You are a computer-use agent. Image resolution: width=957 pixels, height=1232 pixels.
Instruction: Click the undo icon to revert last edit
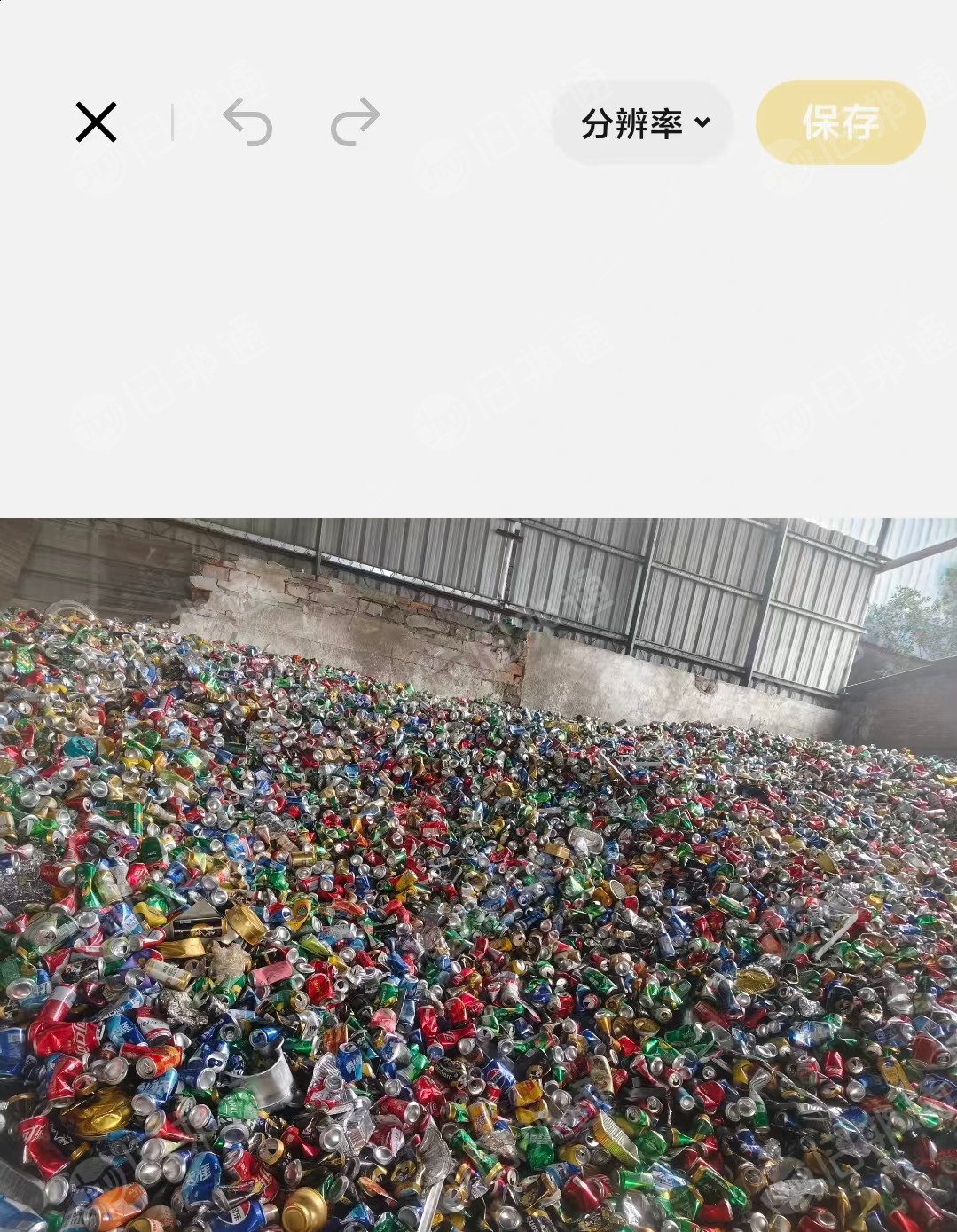point(248,123)
